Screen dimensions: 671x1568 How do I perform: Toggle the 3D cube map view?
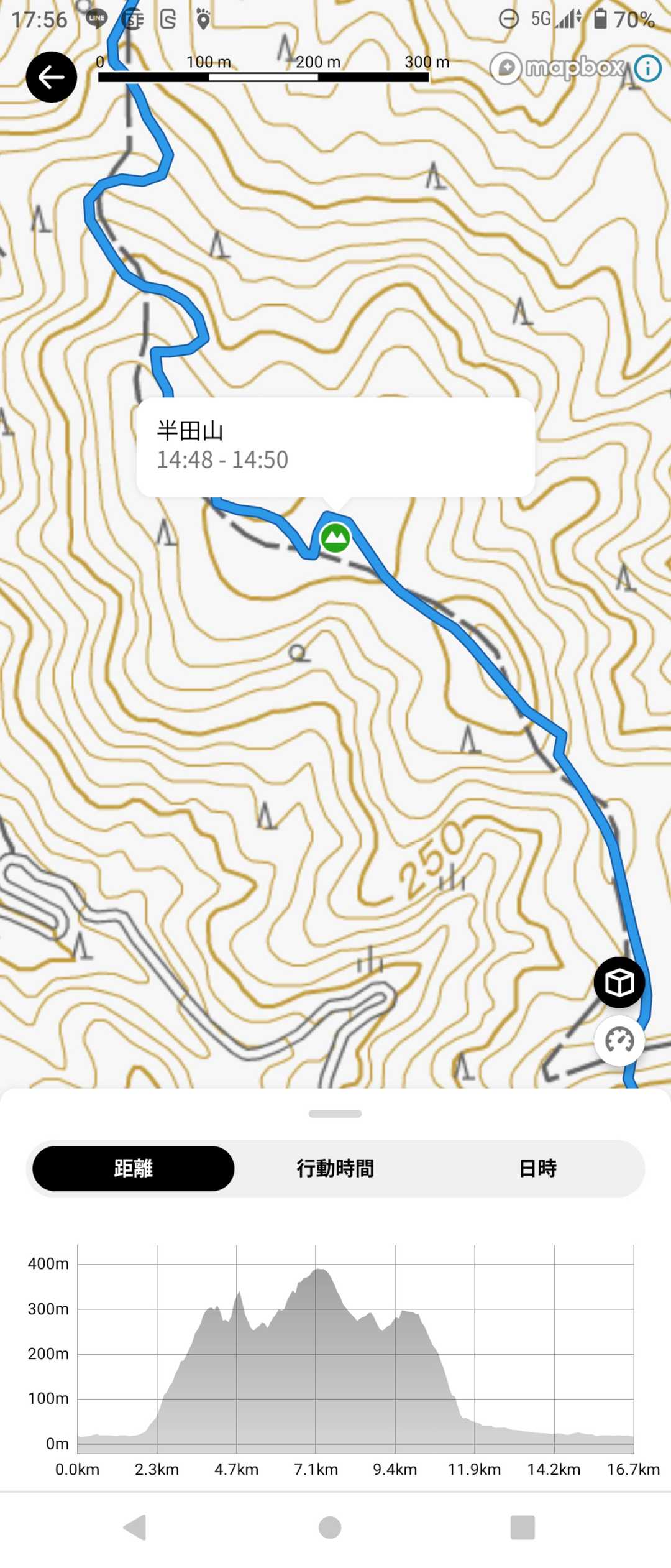(619, 982)
